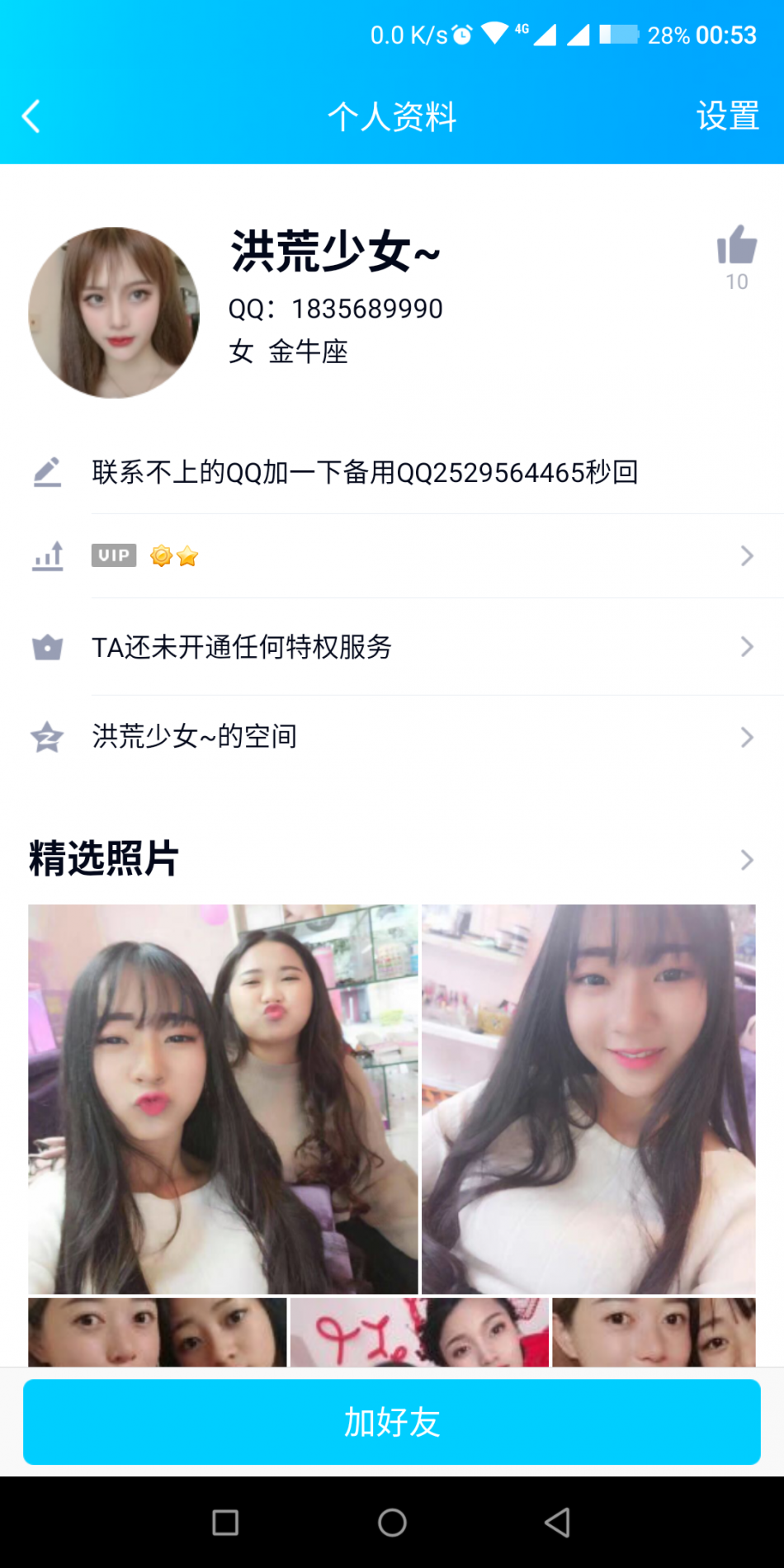Viewport: 784px width, 1568px height.
Task: Expand the 精选照片 section
Action: [x=745, y=860]
